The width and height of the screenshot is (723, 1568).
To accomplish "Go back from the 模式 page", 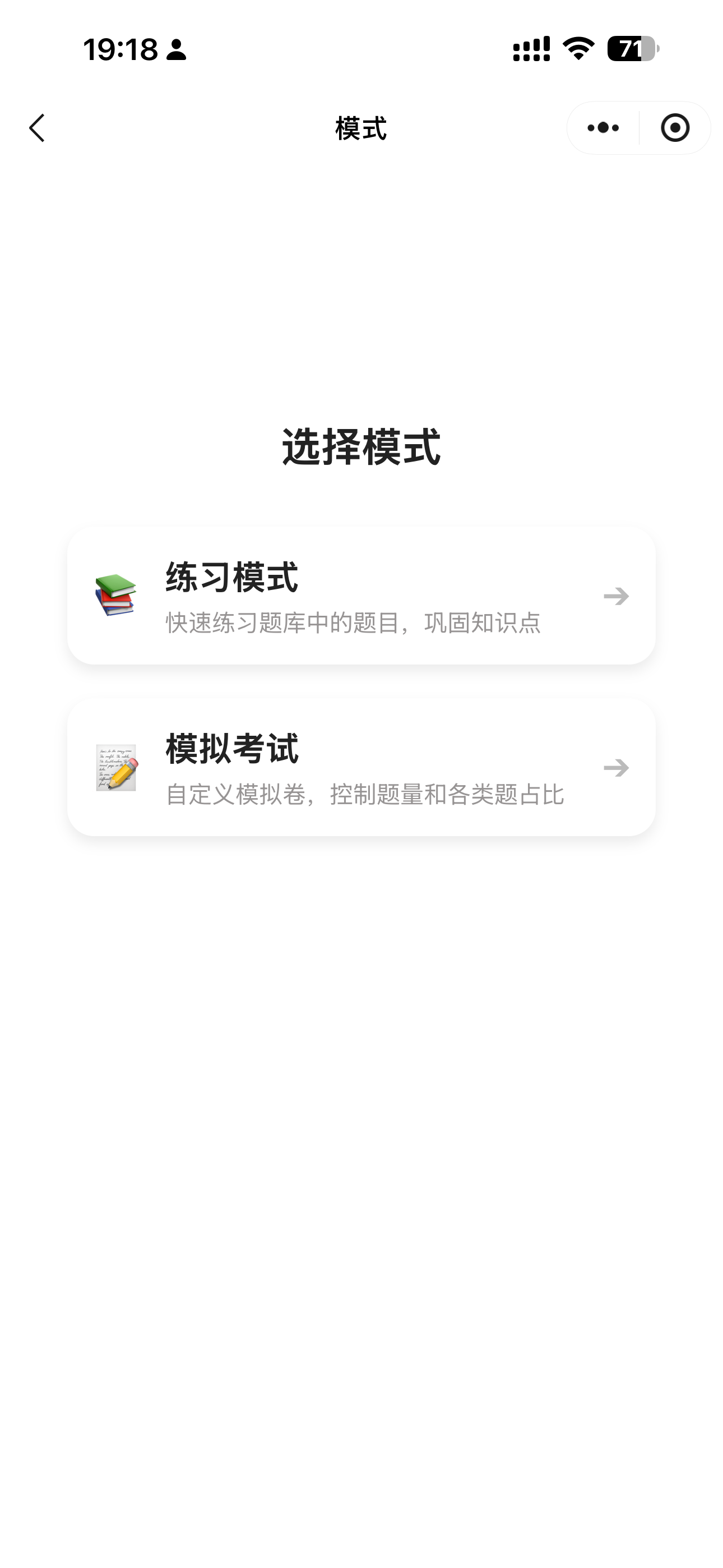I will click(37, 128).
